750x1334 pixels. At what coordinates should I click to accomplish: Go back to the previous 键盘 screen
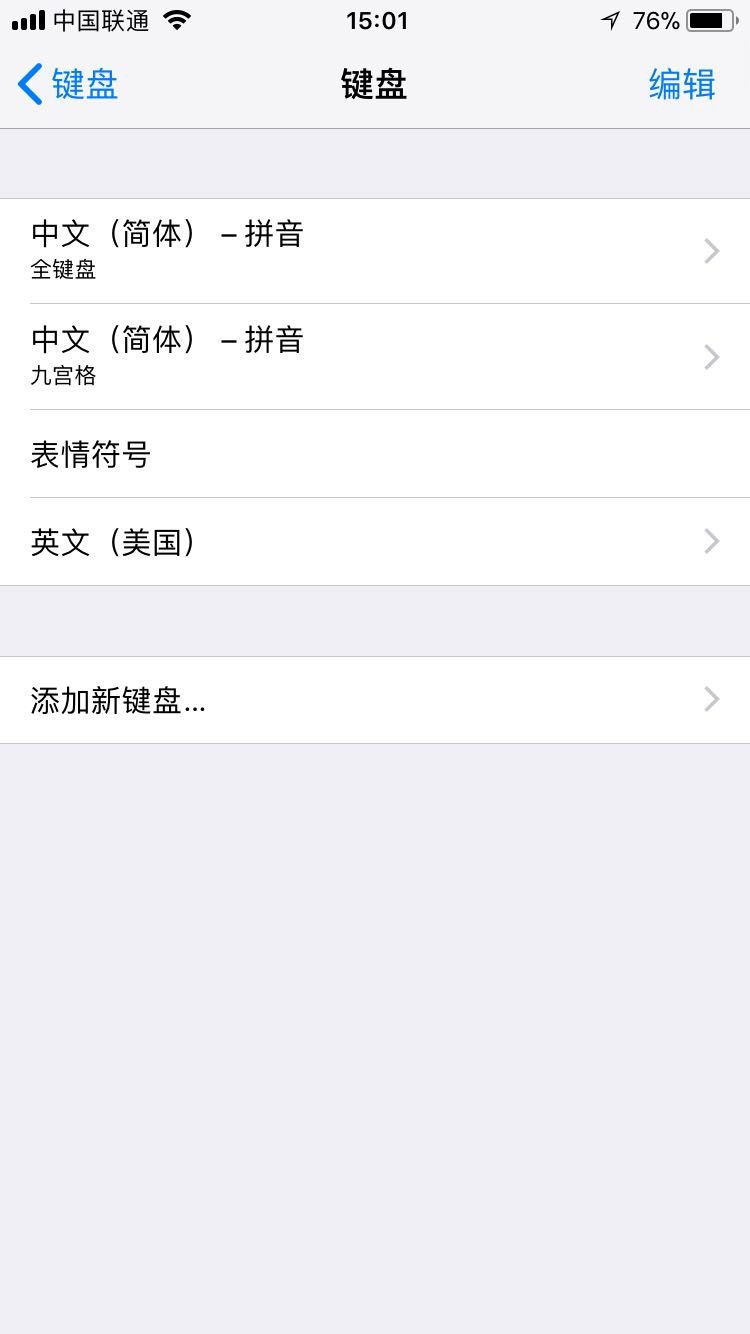coord(68,84)
